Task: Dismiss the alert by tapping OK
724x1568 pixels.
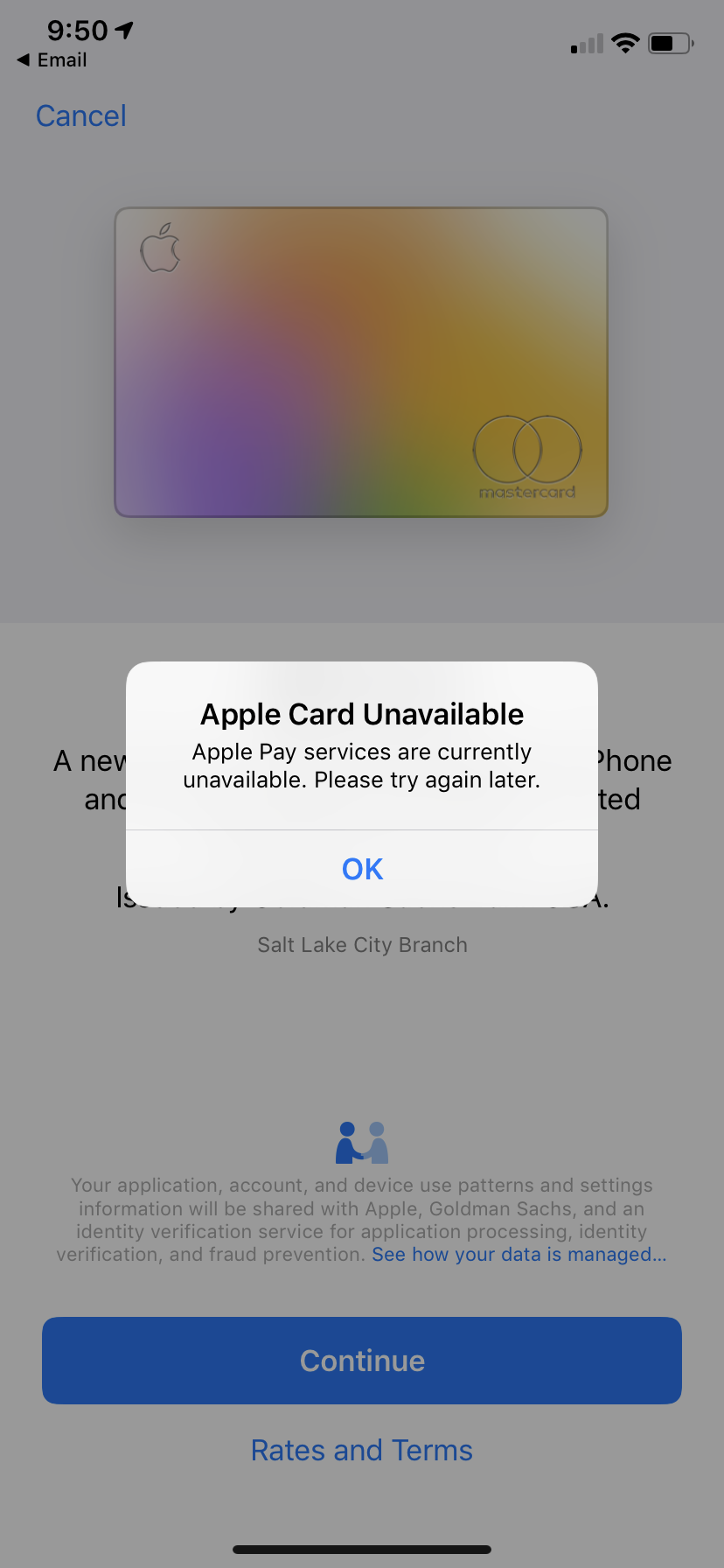Action: (362, 868)
